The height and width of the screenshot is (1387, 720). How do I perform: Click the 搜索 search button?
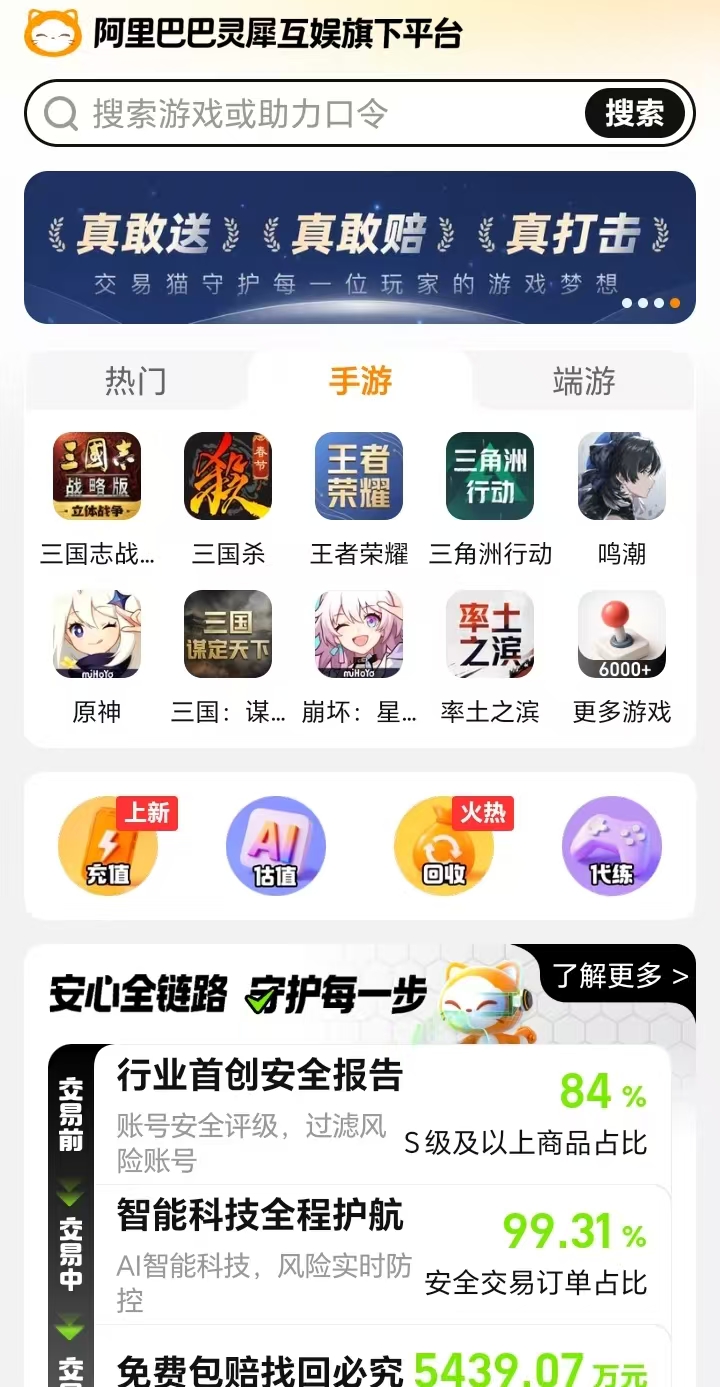point(633,113)
